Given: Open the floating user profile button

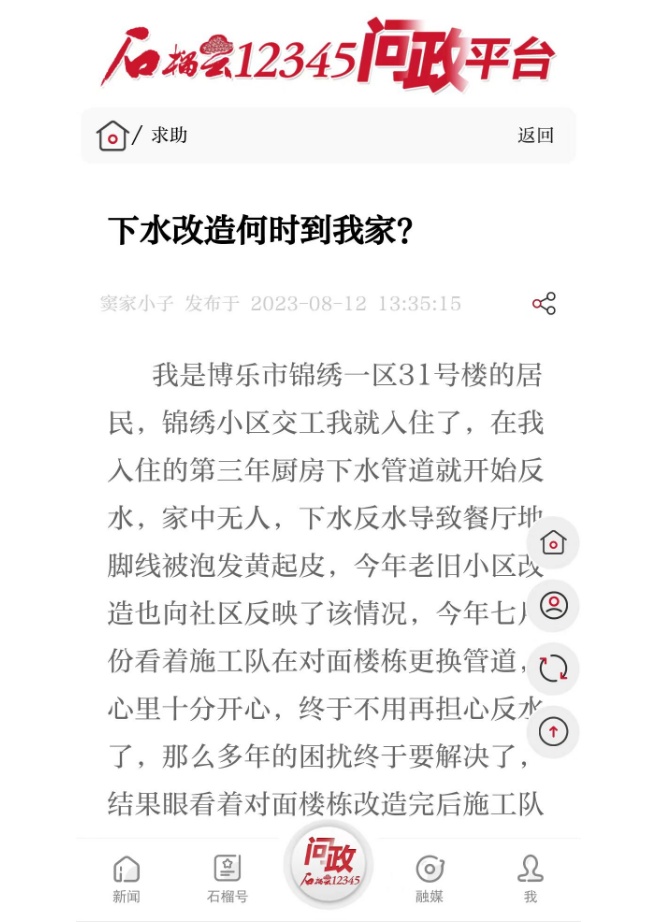Looking at the screenshot, I should click(553, 606).
